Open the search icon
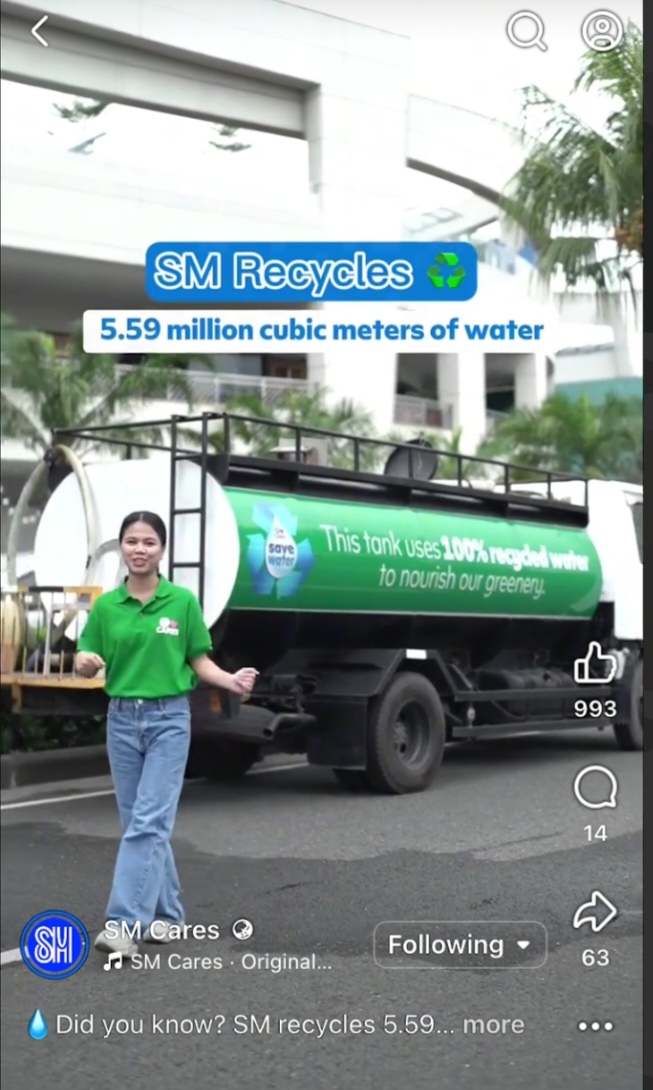 pos(526,31)
